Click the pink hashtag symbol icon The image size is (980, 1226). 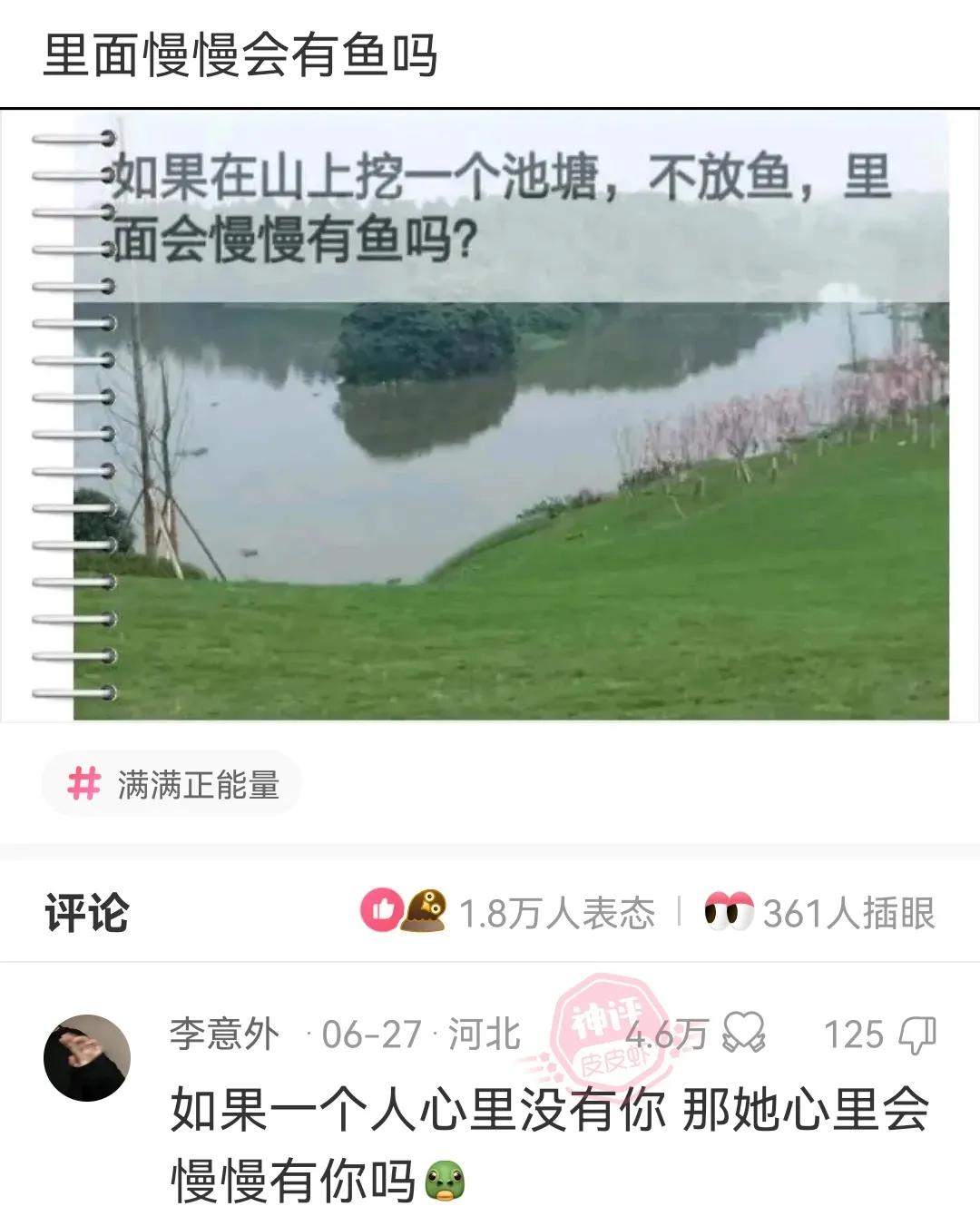[x=84, y=781]
